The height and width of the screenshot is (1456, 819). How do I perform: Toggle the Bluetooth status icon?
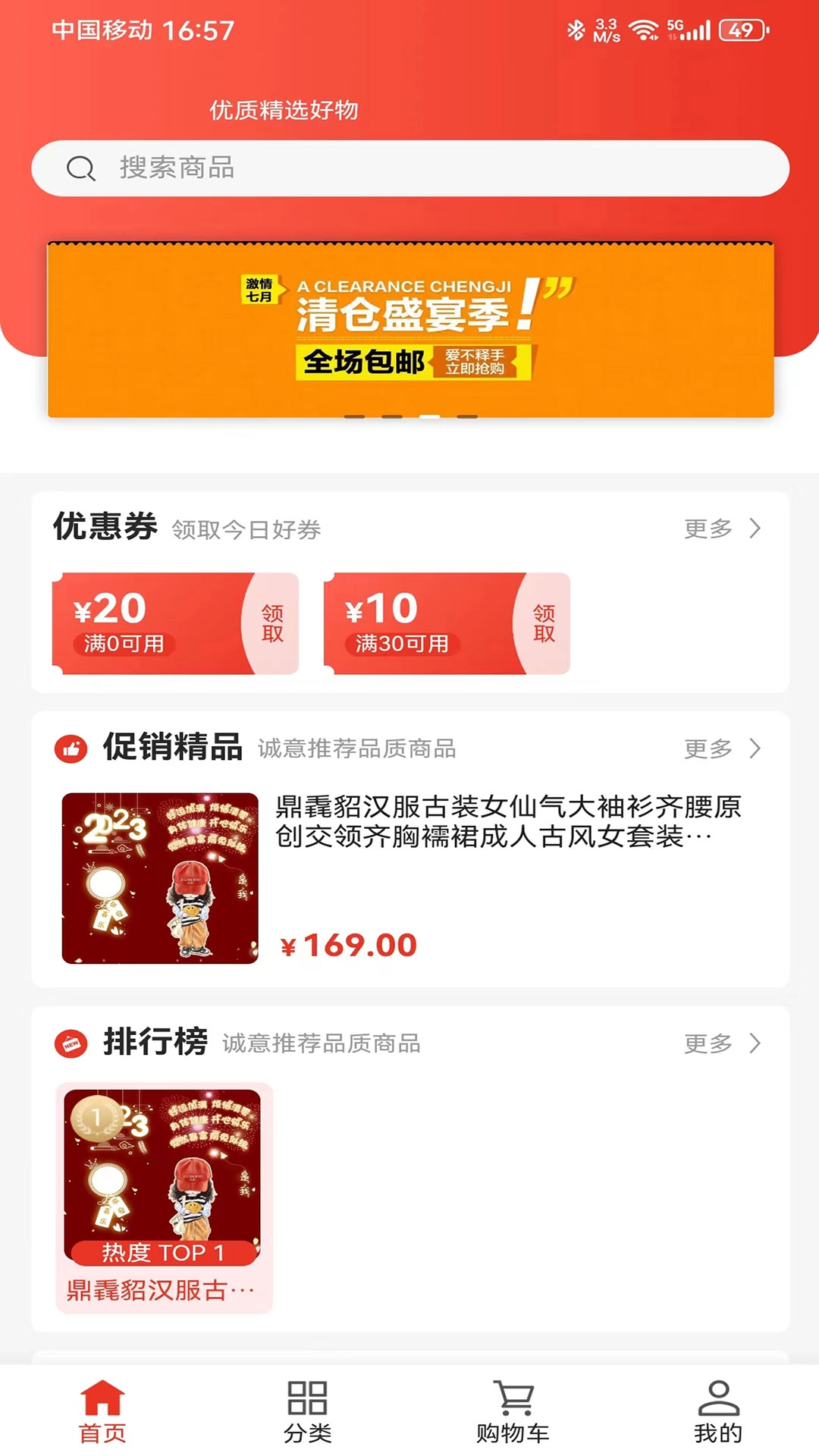click(576, 29)
